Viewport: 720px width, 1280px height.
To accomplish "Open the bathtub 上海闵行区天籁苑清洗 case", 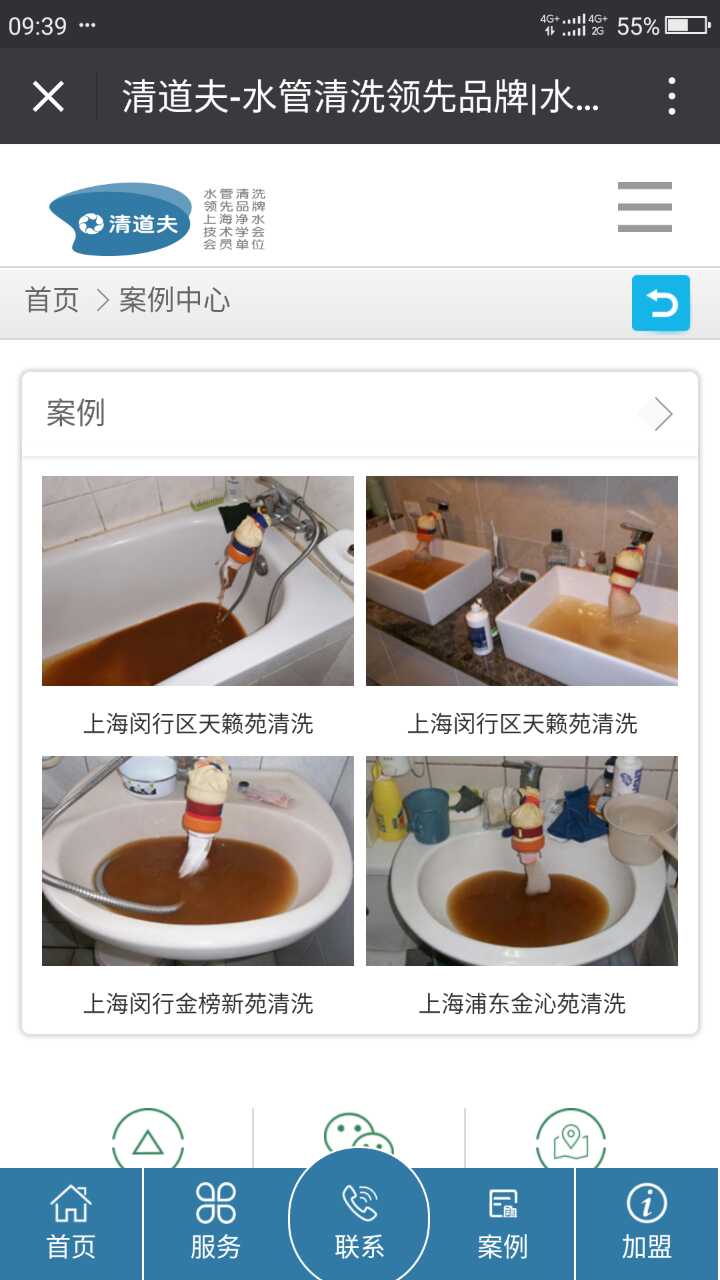I will pos(198,581).
